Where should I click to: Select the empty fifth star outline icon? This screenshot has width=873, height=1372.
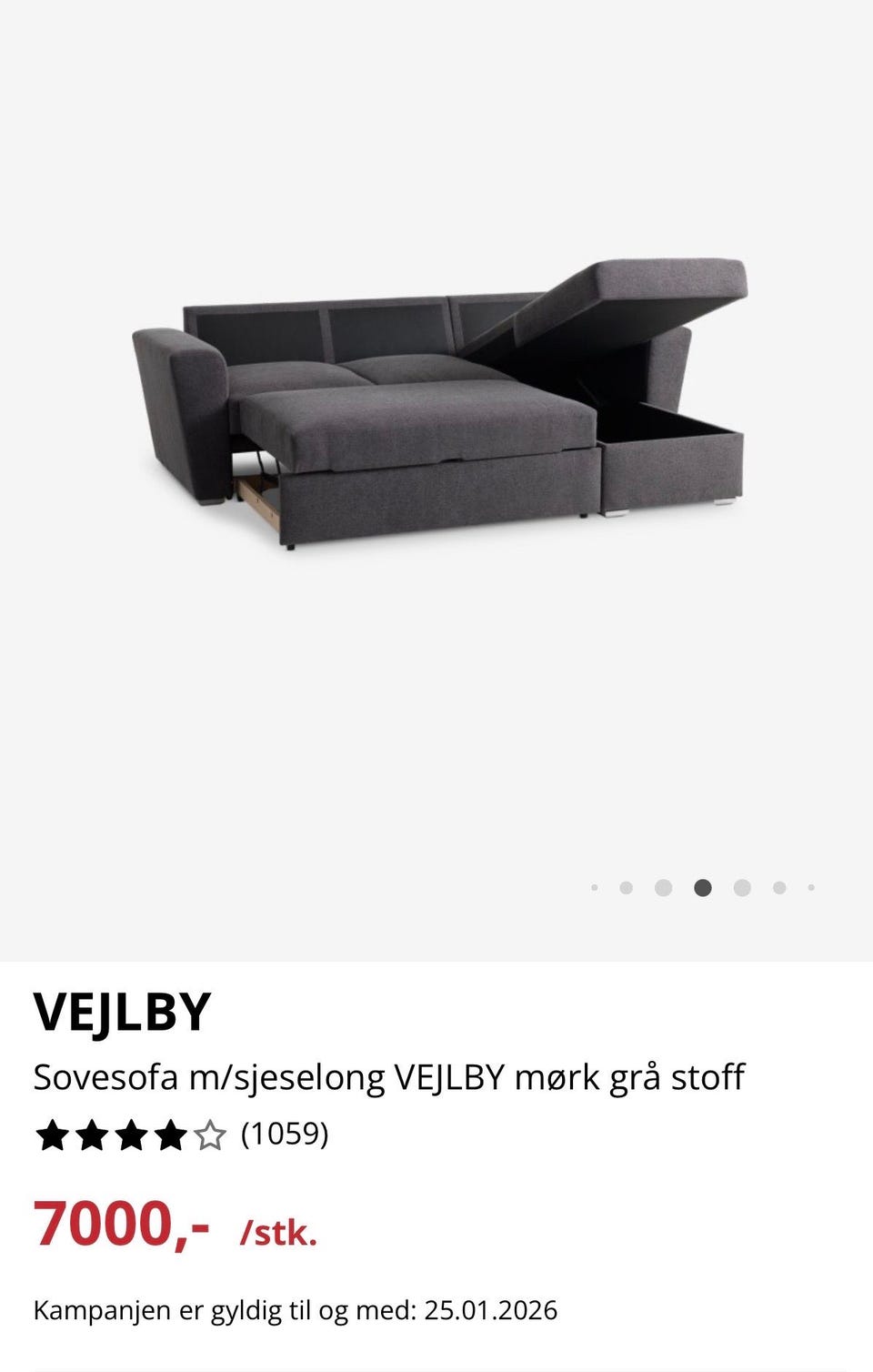[x=211, y=1135]
